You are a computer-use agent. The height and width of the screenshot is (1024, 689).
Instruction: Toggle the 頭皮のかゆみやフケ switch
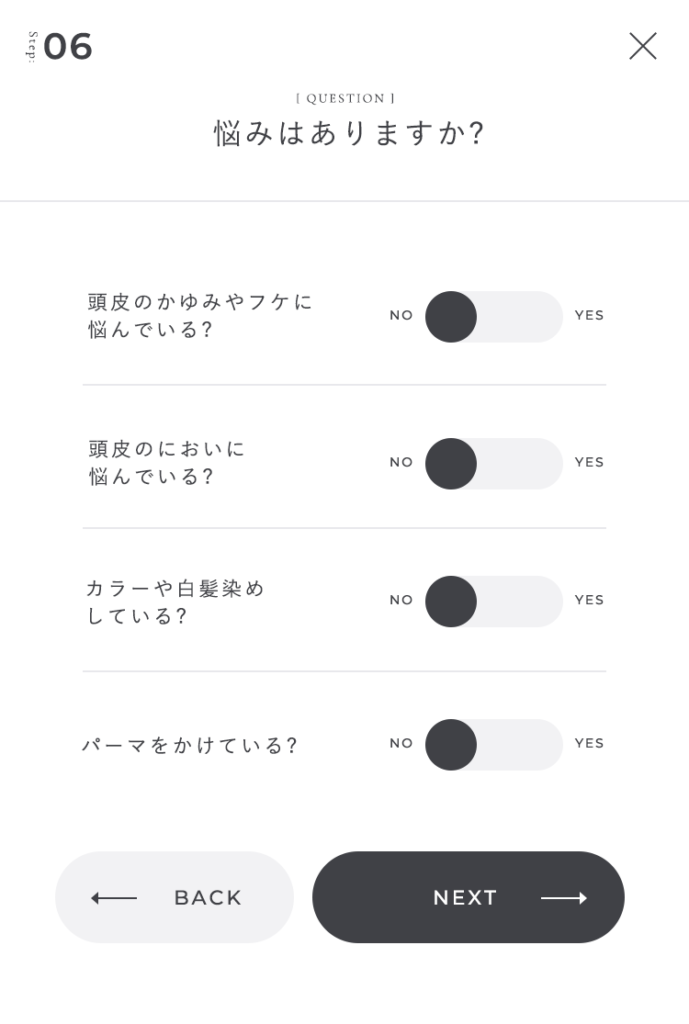[493, 317]
